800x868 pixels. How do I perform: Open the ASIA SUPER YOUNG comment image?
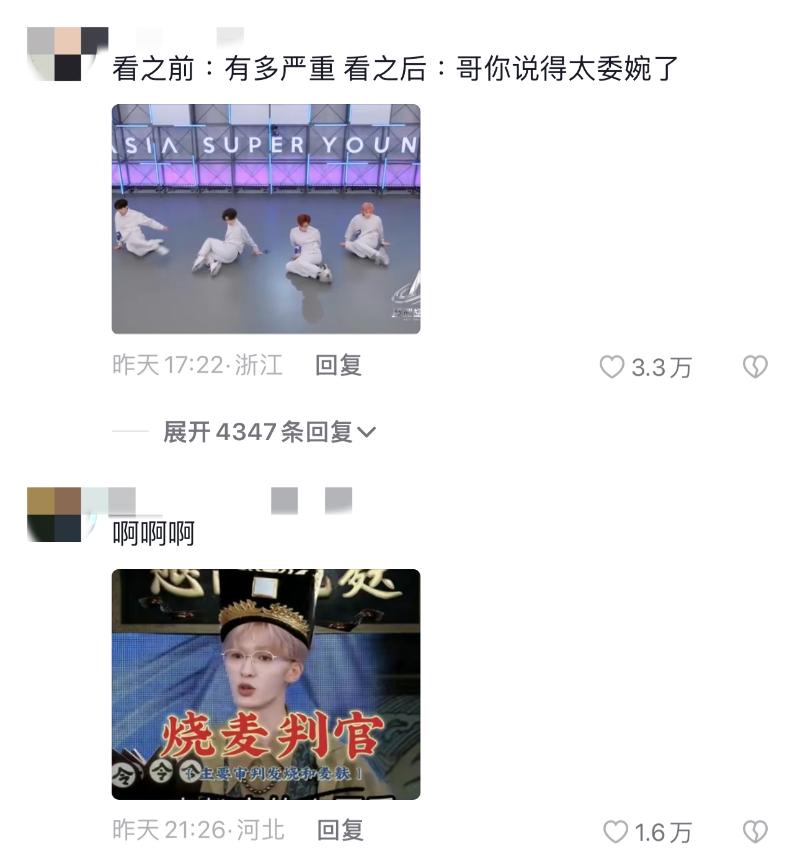pyautogui.click(x=265, y=218)
